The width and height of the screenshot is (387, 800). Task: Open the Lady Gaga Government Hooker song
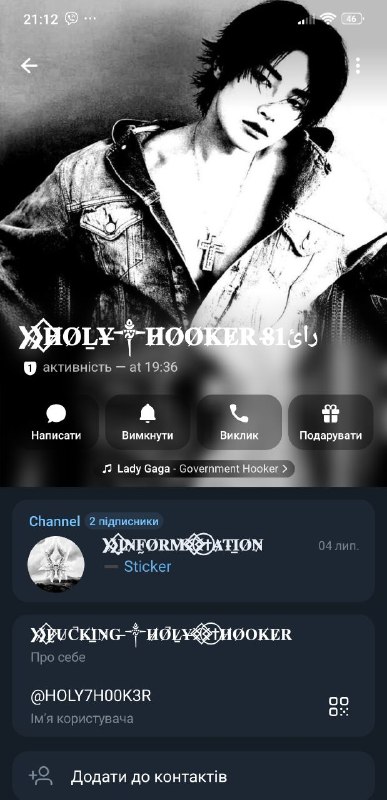tap(197, 468)
